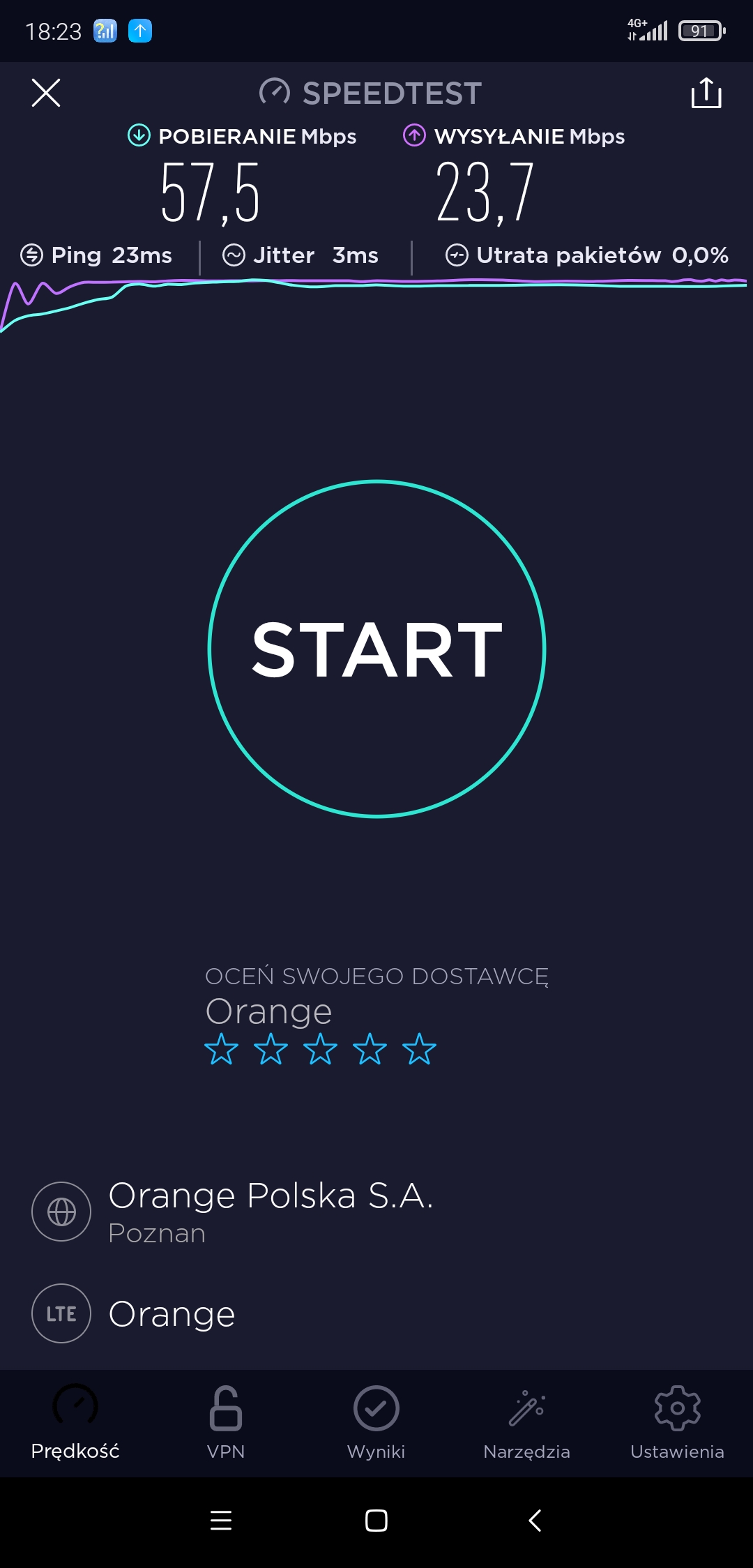753x1568 pixels.
Task: Go back using the system back button
Action: (x=535, y=1521)
